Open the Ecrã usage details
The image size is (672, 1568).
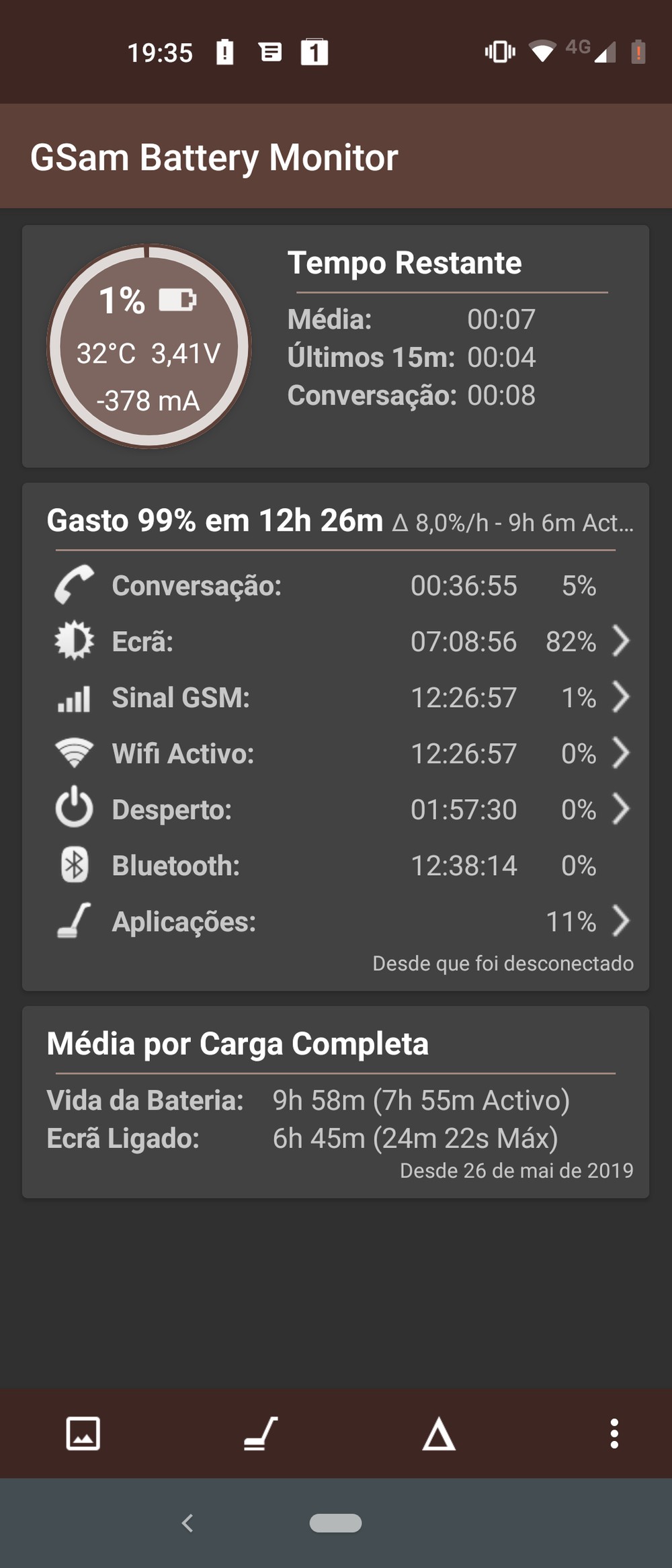coord(620,641)
